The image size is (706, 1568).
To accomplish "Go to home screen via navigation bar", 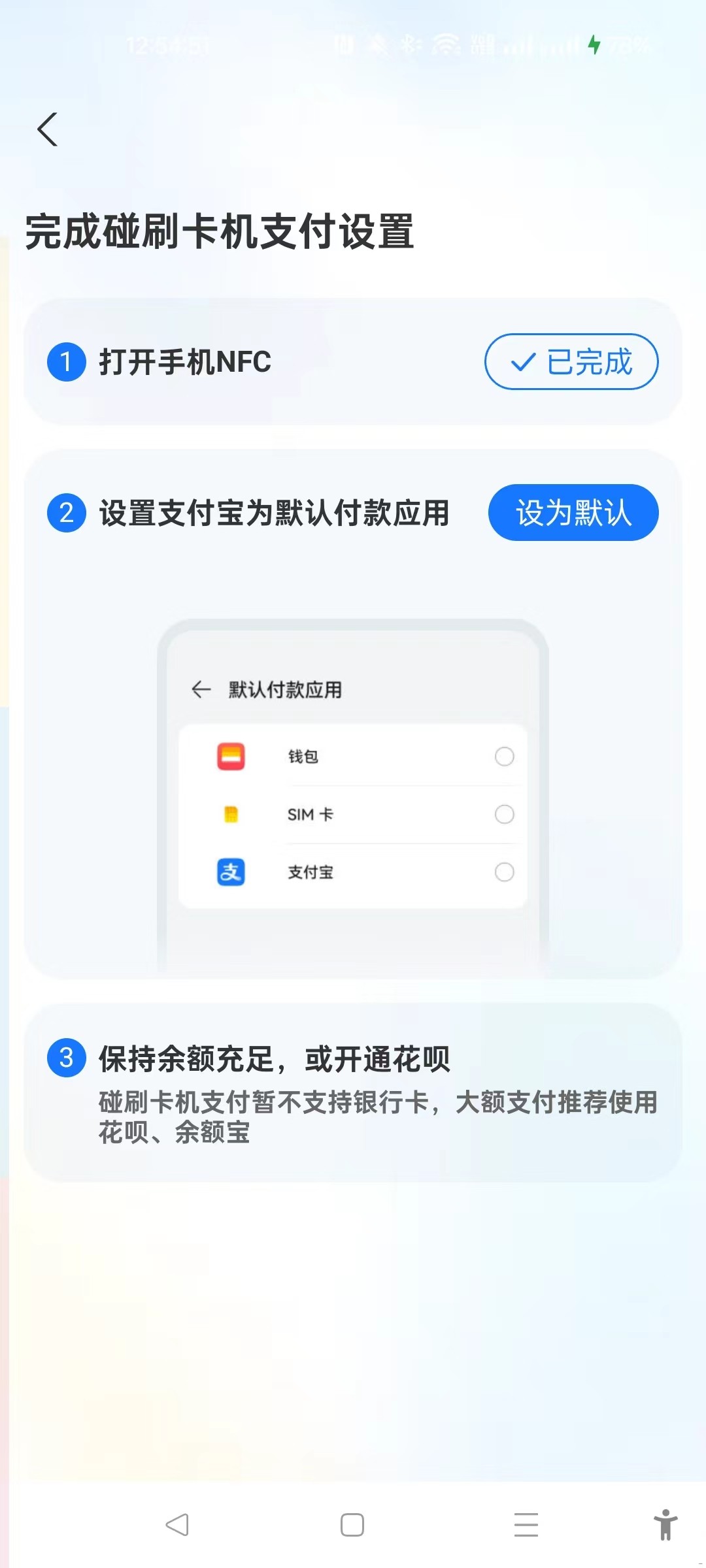I will [352, 1525].
